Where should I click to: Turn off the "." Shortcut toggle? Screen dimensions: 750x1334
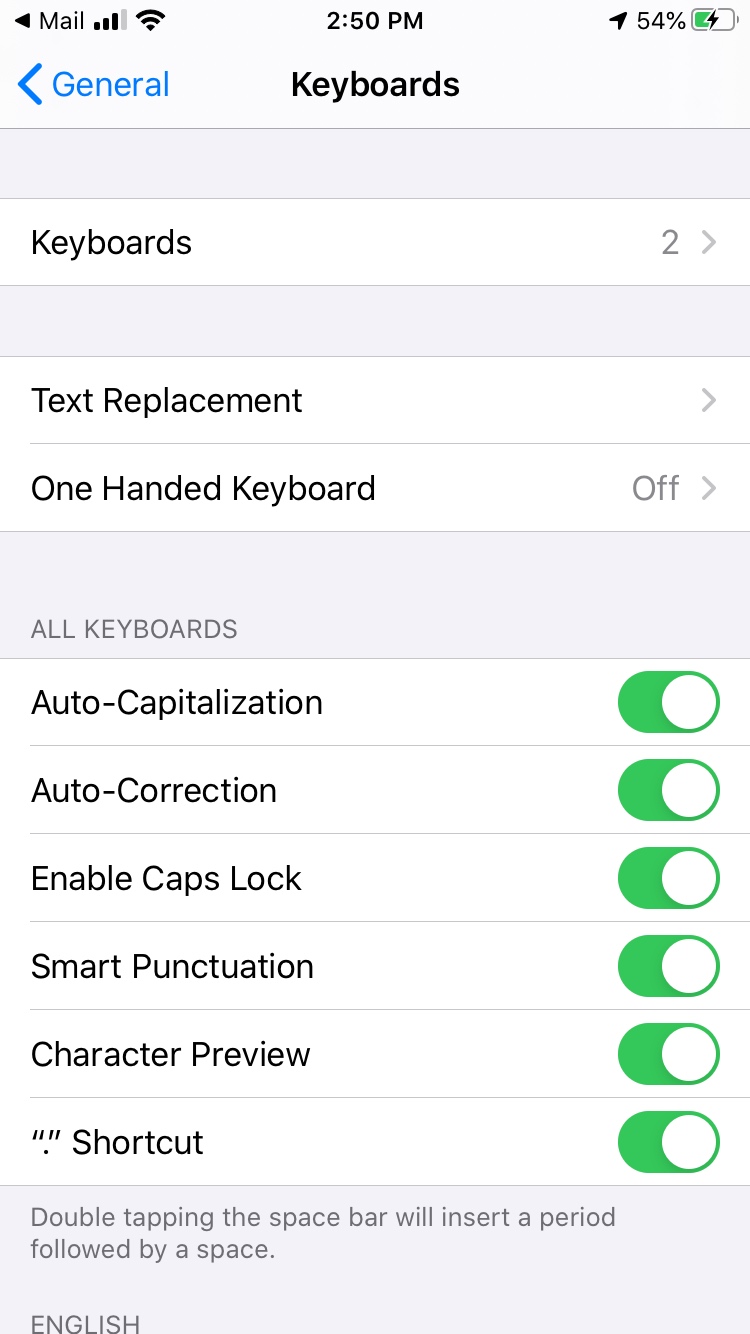click(668, 1142)
